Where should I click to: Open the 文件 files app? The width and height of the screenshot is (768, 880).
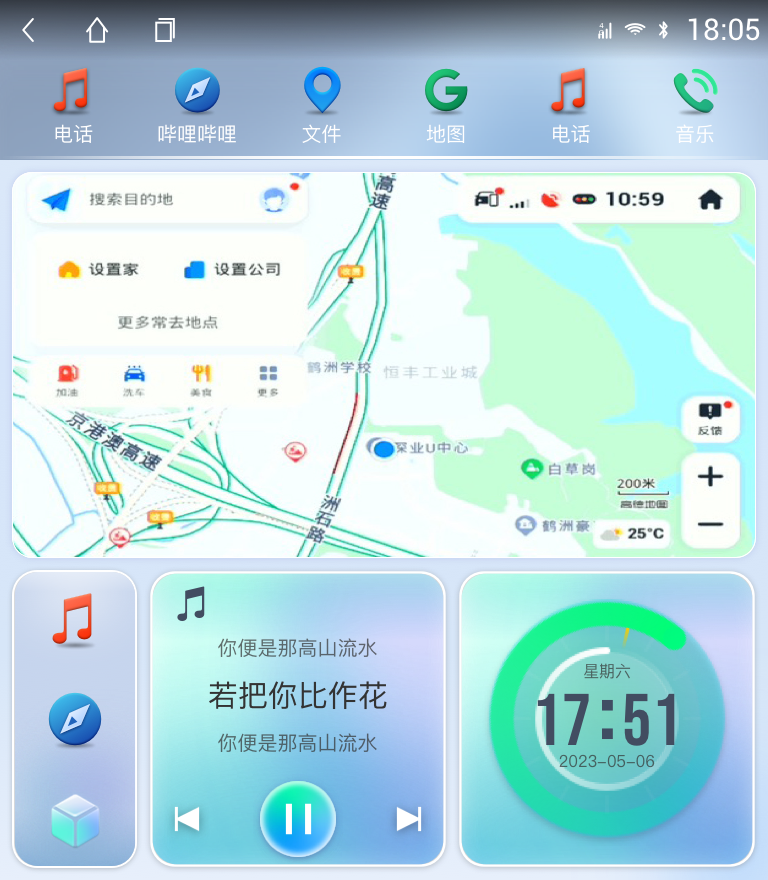tap(321, 106)
